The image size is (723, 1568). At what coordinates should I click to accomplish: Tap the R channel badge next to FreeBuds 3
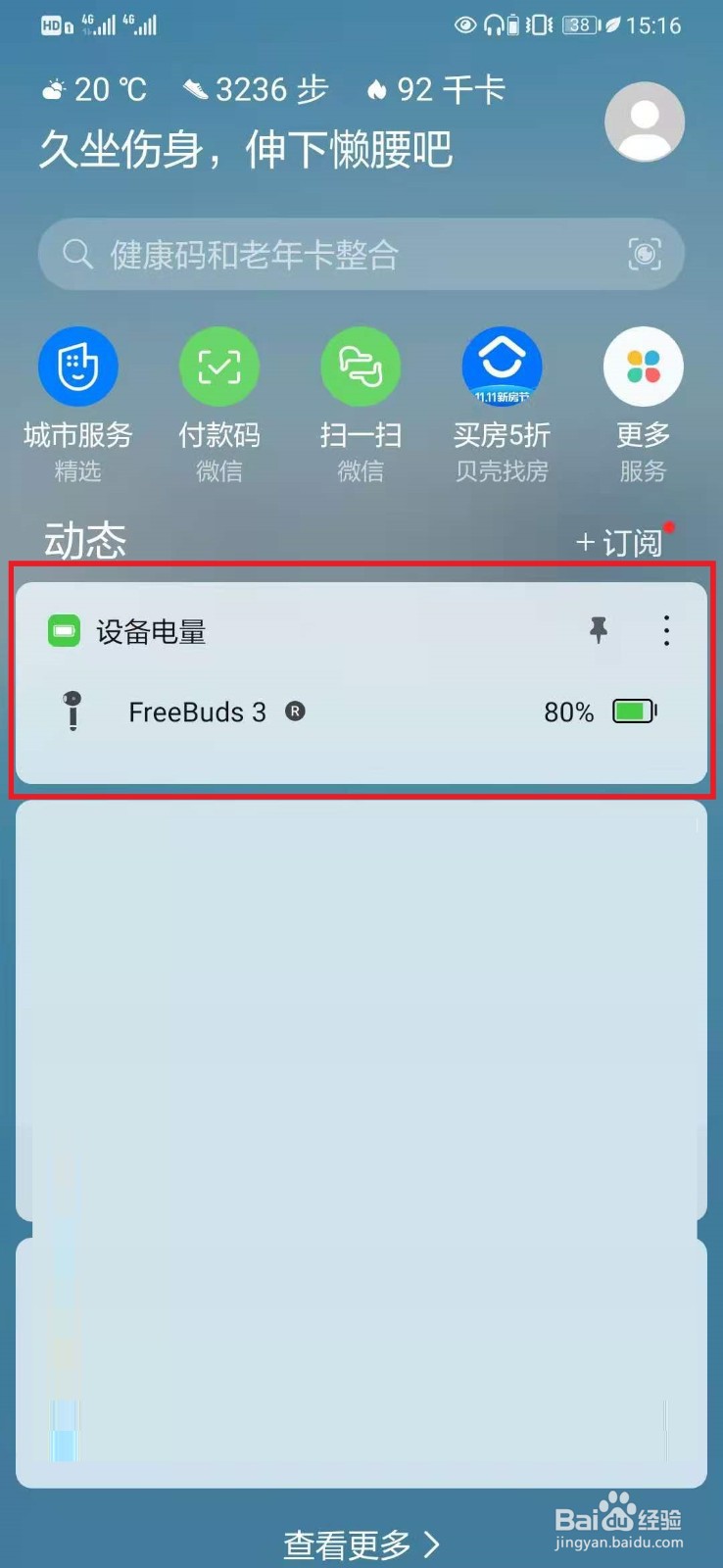[296, 712]
